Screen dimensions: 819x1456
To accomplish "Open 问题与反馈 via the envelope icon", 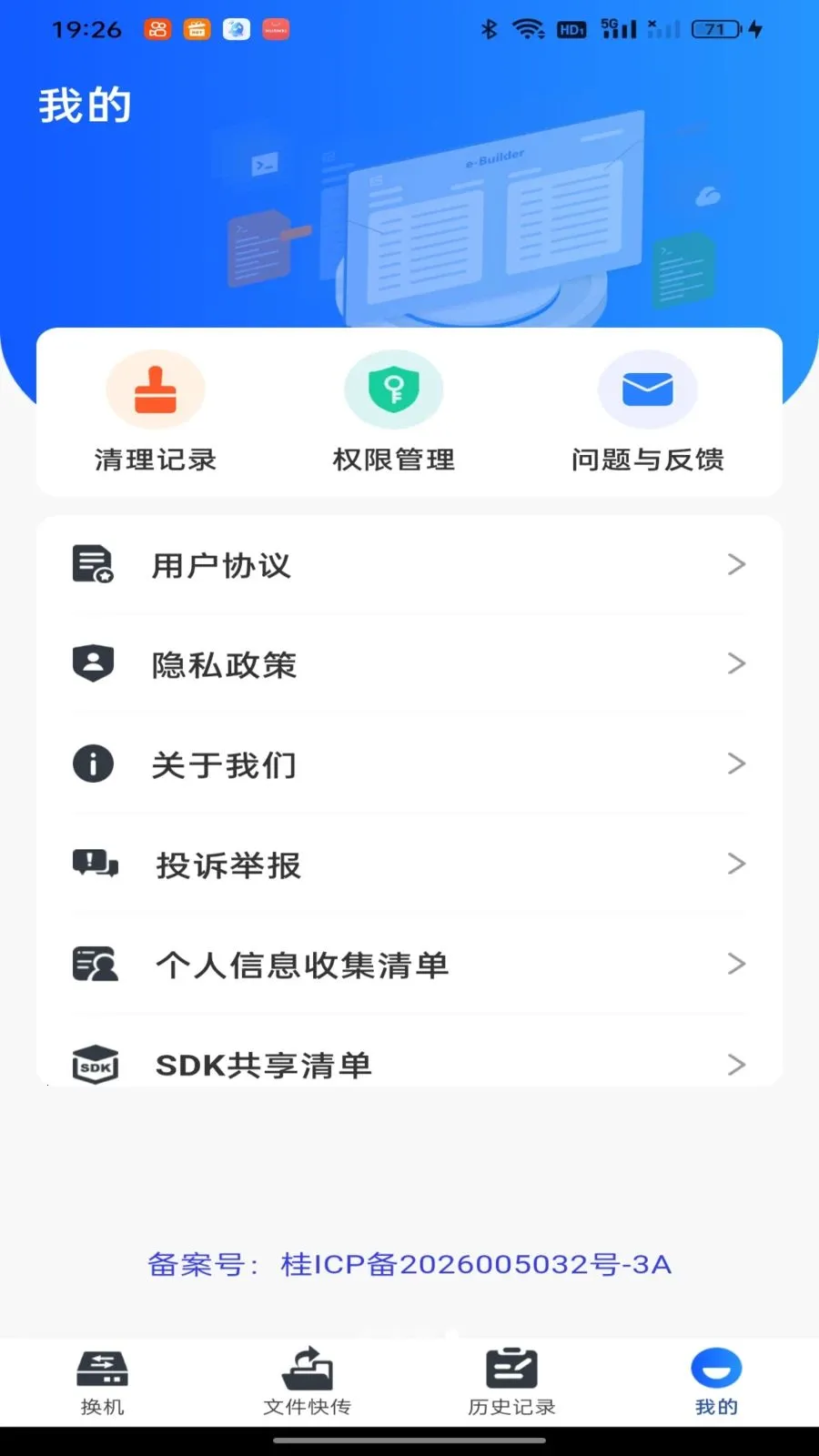I will (647, 389).
